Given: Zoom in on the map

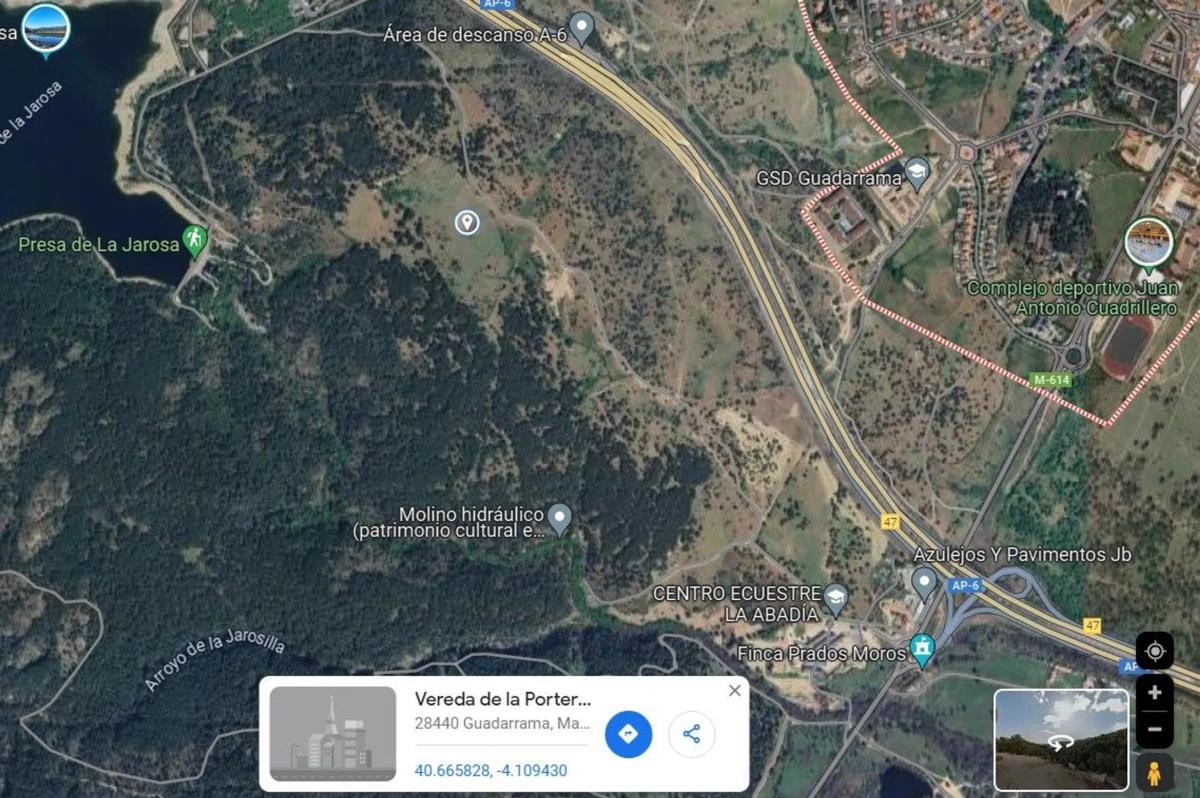Looking at the screenshot, I should 1154,692.
